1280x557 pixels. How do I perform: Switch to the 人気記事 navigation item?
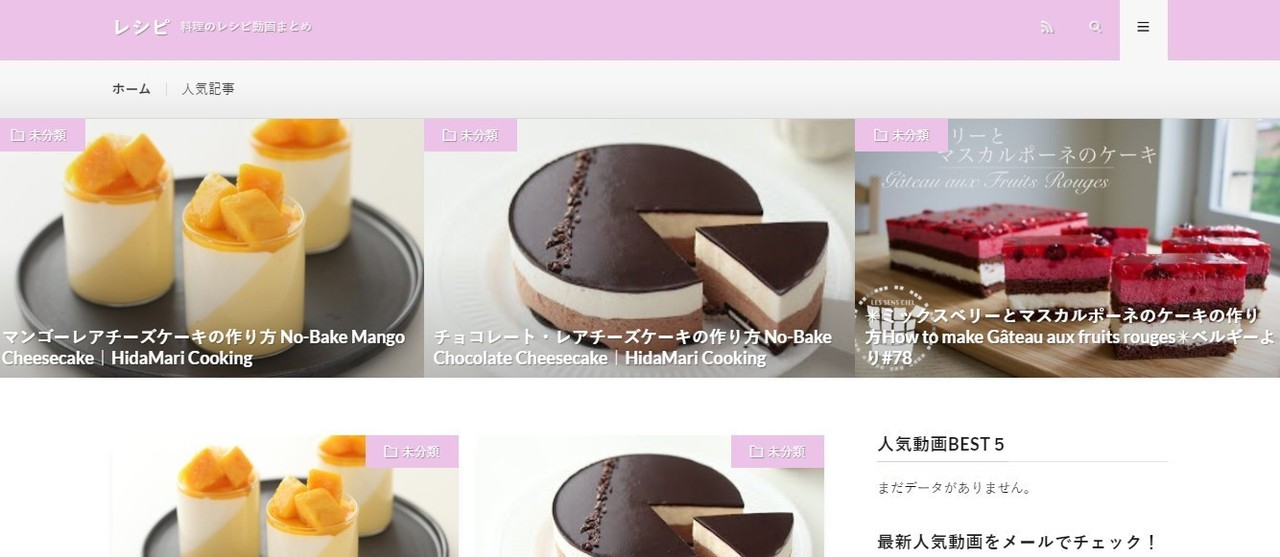pyautogui.click(x=208, y=89)
